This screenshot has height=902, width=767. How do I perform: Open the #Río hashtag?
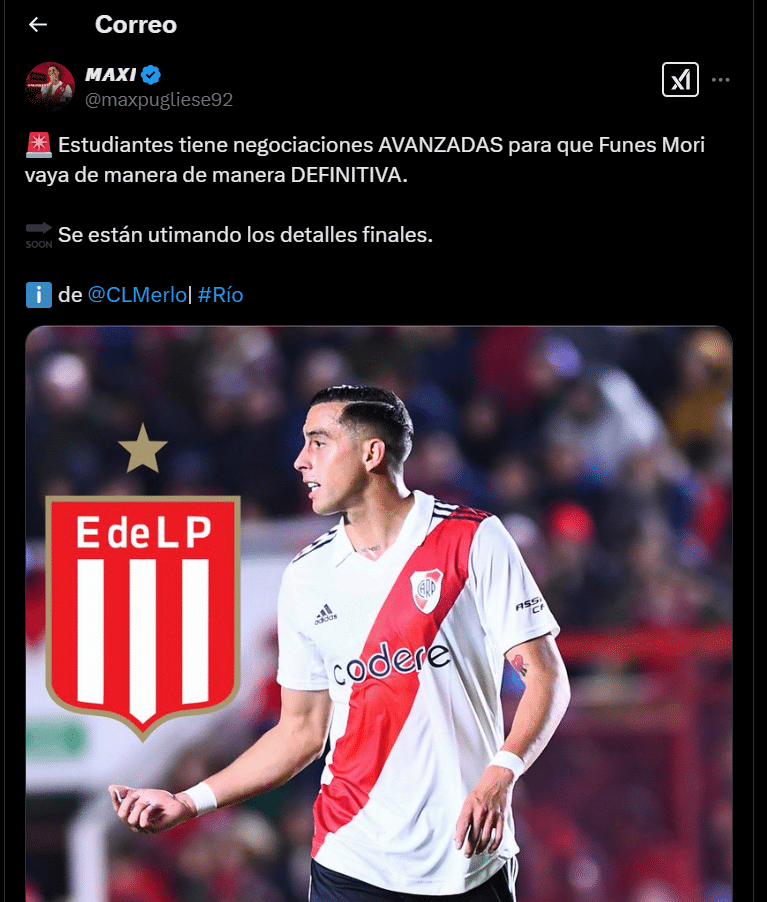220,295
